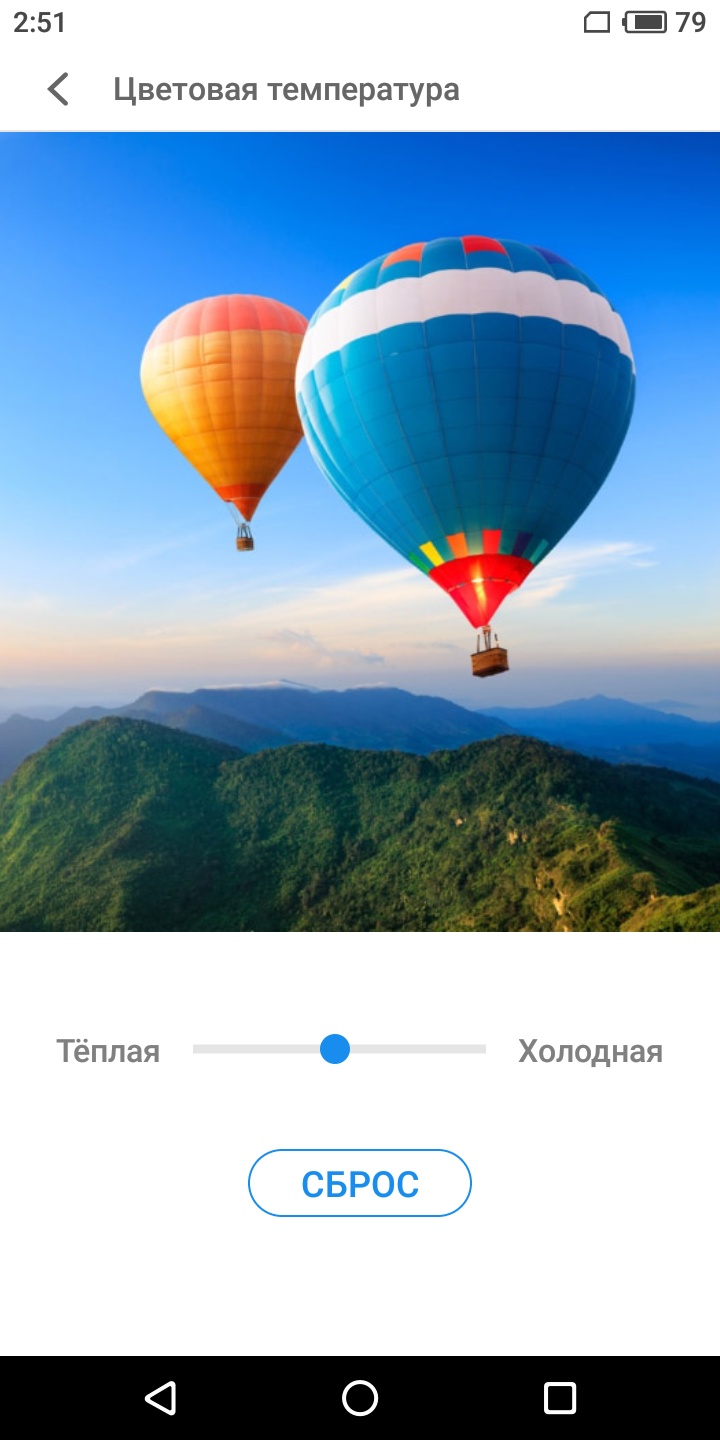Go back from Цветовая температура screen
This screenshot has height=1440, width=720.
[59, 89]
